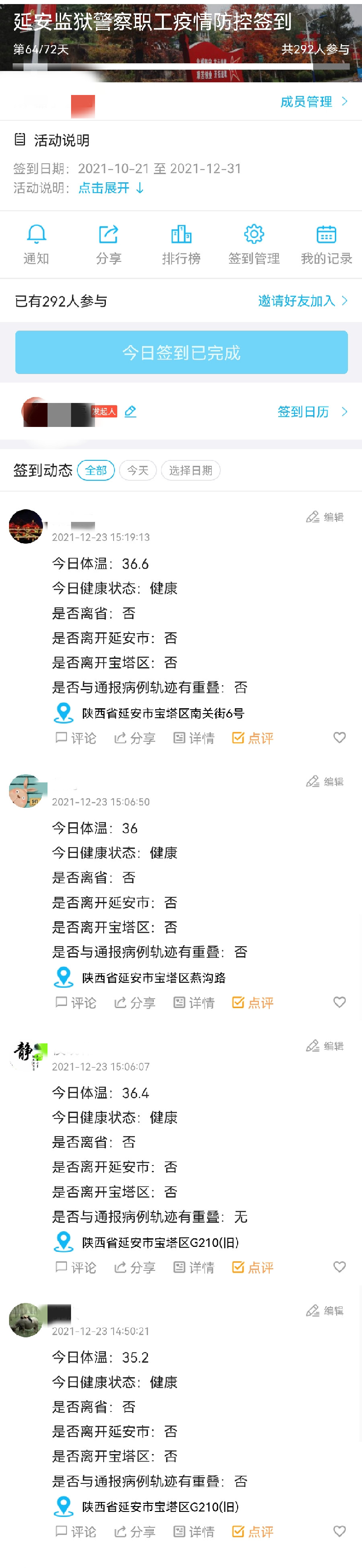Tap 点评 on the 14:50:21 check-in
This screenshot has height=1568, width=362.
[x=253, y=1531]
